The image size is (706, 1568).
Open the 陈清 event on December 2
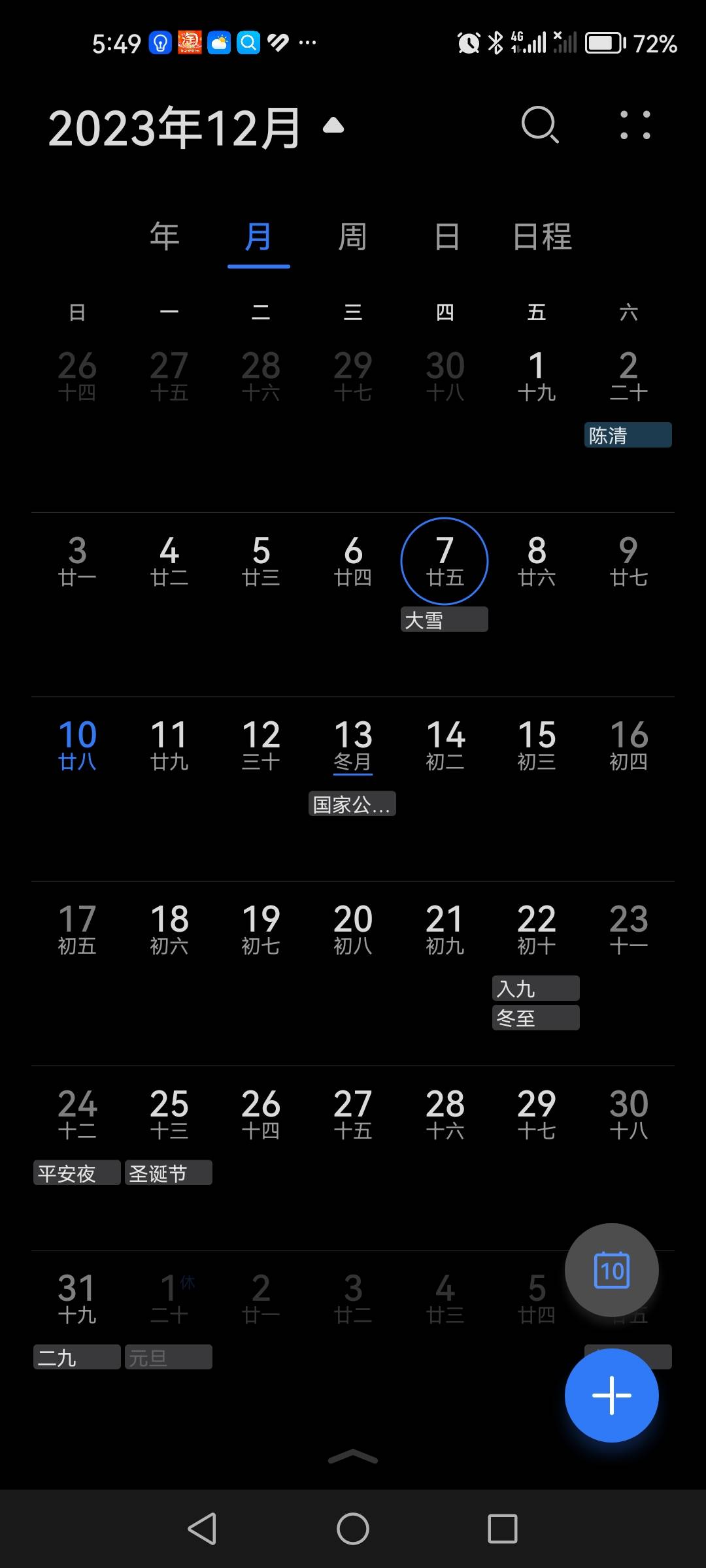tap(628, 435)
